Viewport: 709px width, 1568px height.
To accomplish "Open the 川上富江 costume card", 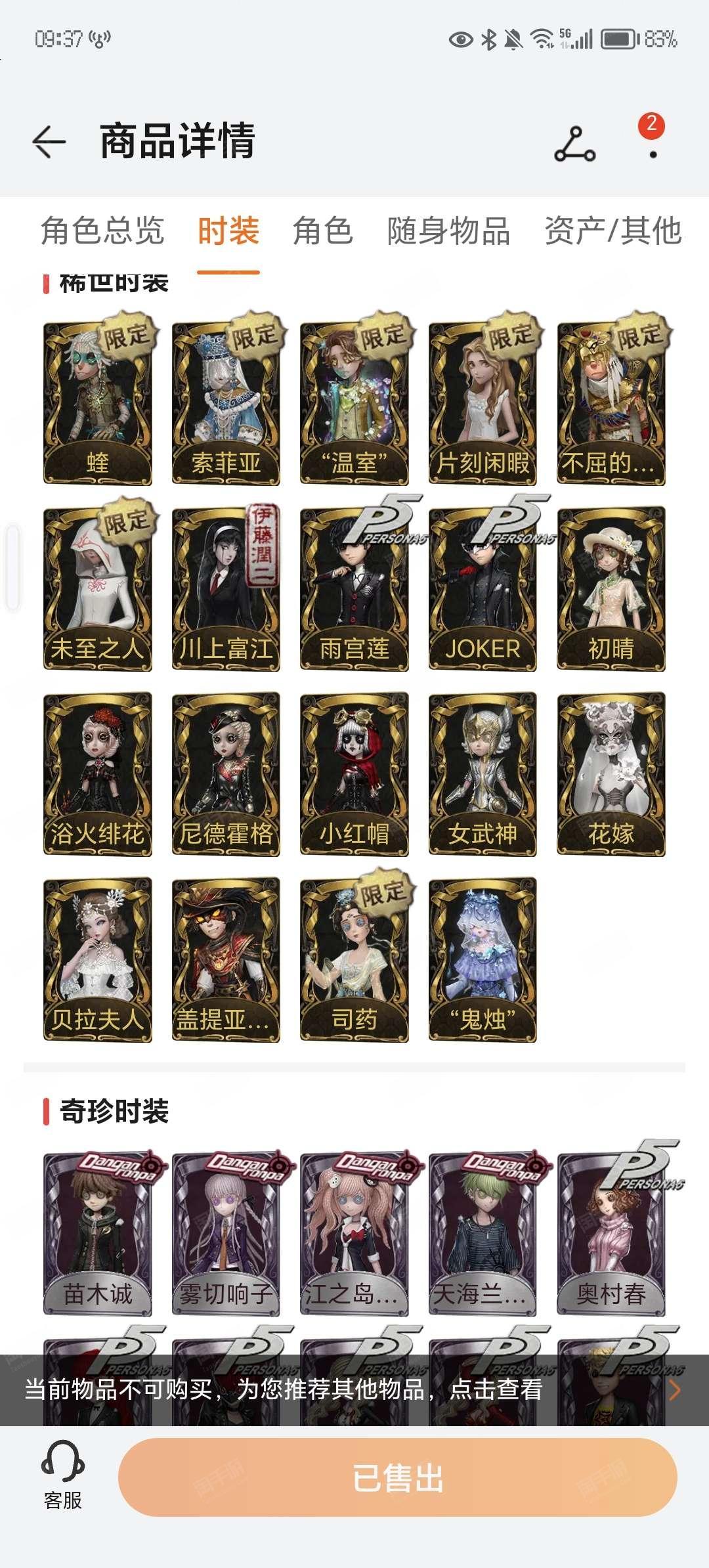I will (x=226, y=588).
